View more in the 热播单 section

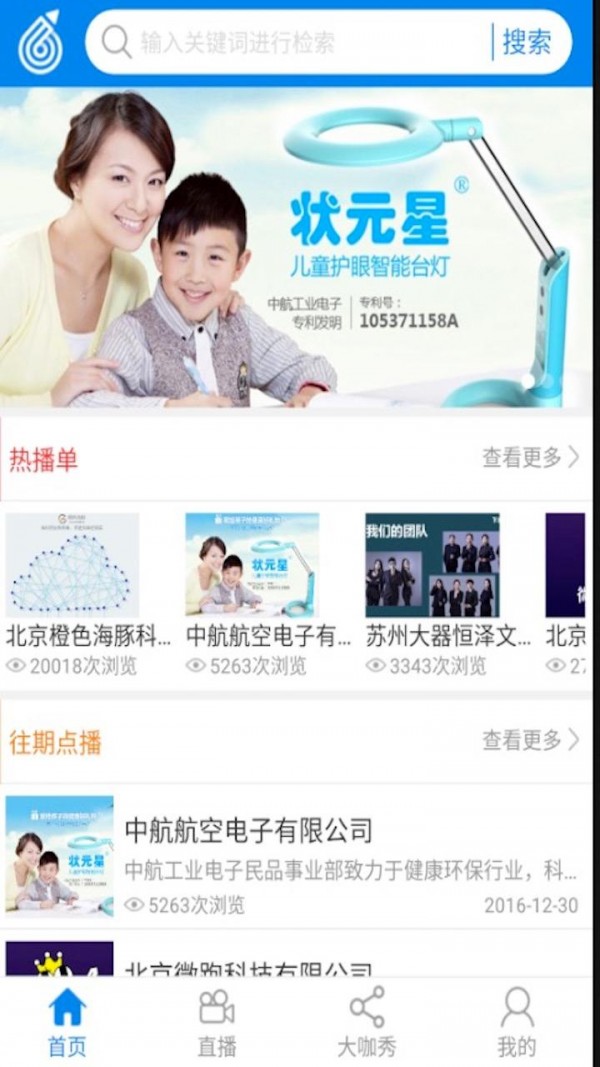tap(530, 458)
